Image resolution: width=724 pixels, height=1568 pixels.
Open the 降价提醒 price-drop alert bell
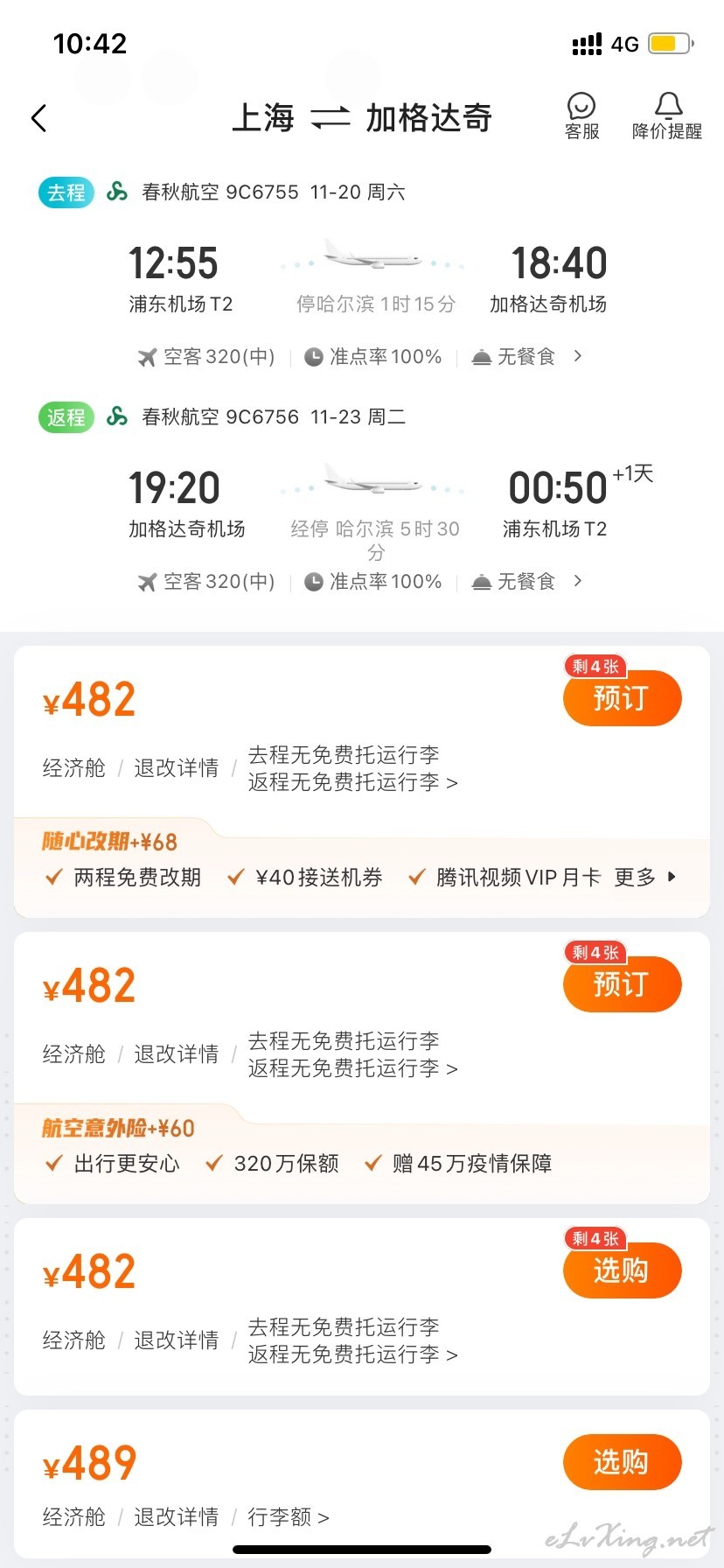[x=667, y=116]
